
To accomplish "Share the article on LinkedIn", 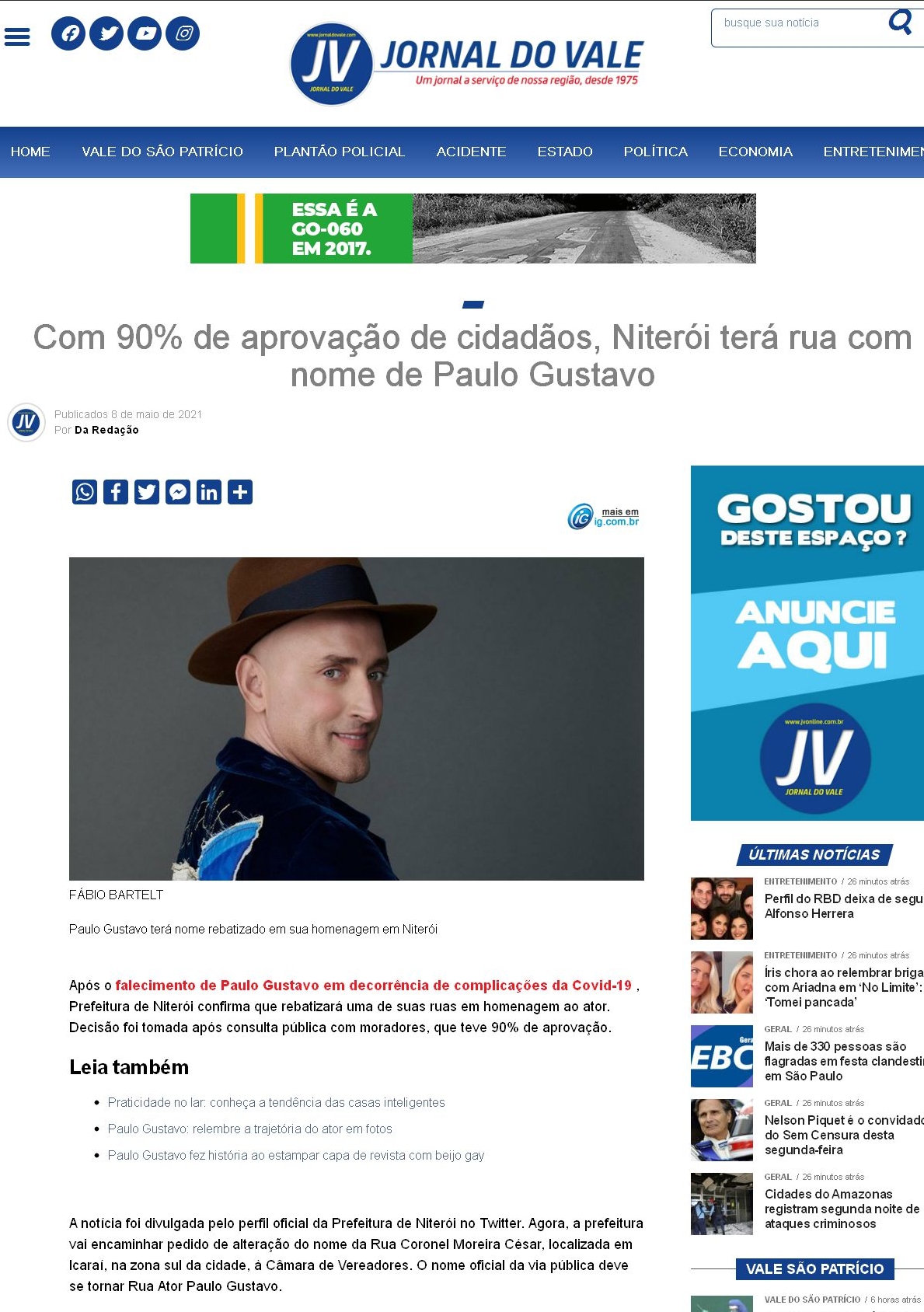I will 209,492.
